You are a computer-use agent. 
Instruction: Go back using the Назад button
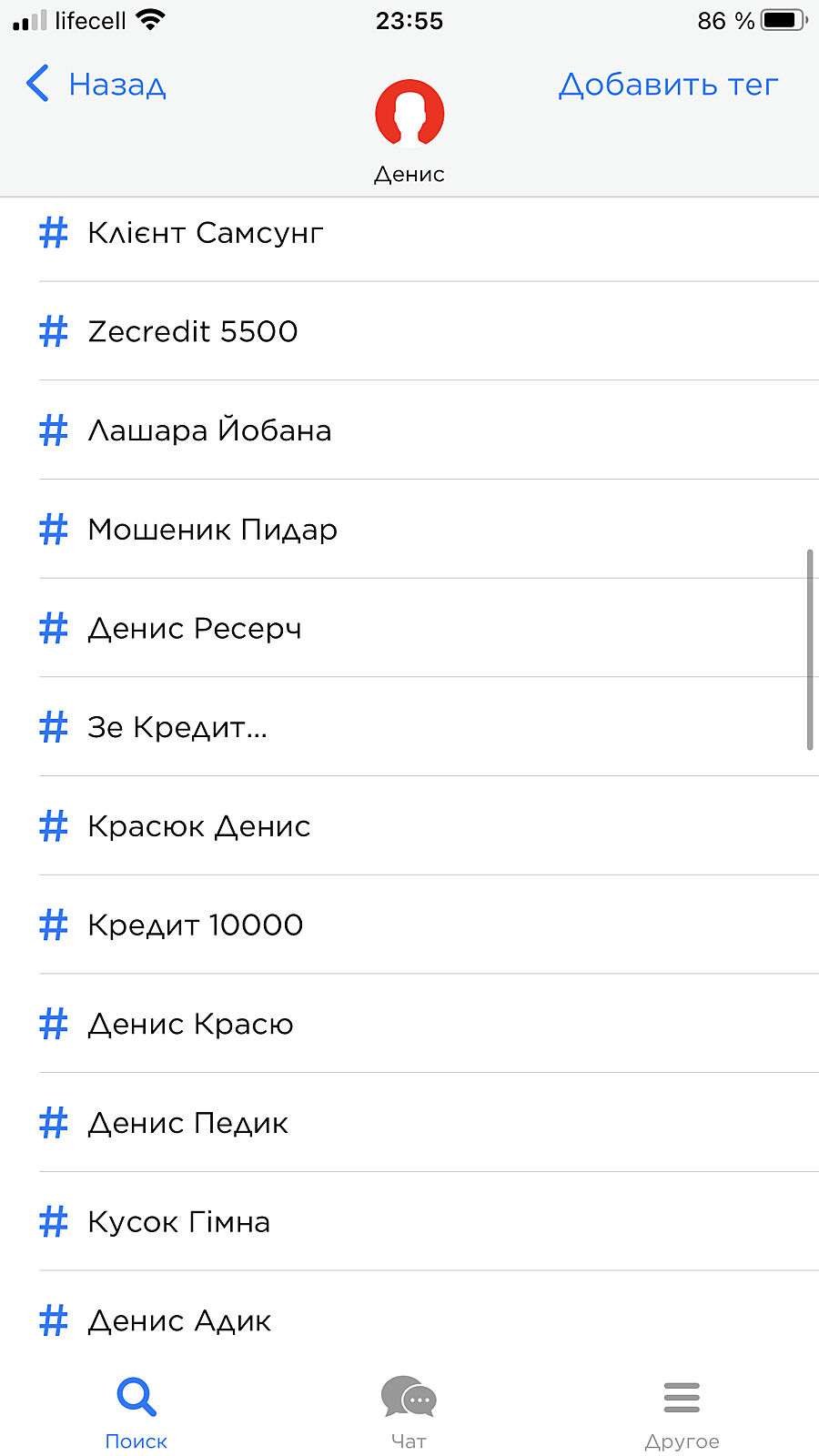tap(96, 85)
